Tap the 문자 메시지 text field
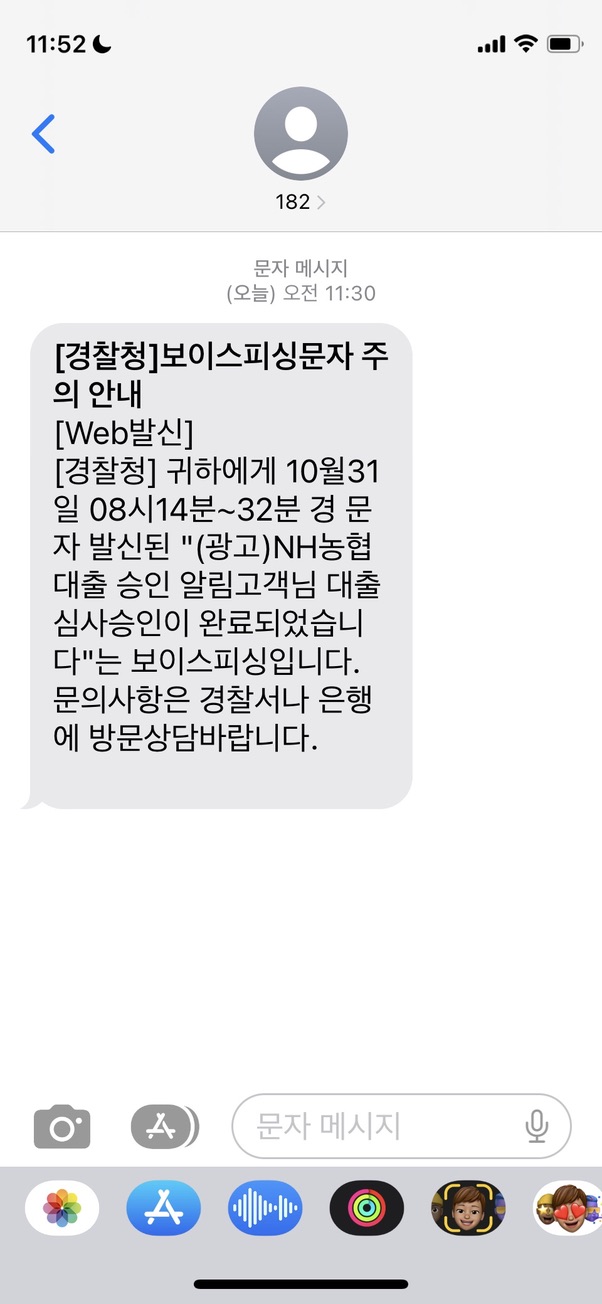The image size is (602, 1304). point(380,1127)
